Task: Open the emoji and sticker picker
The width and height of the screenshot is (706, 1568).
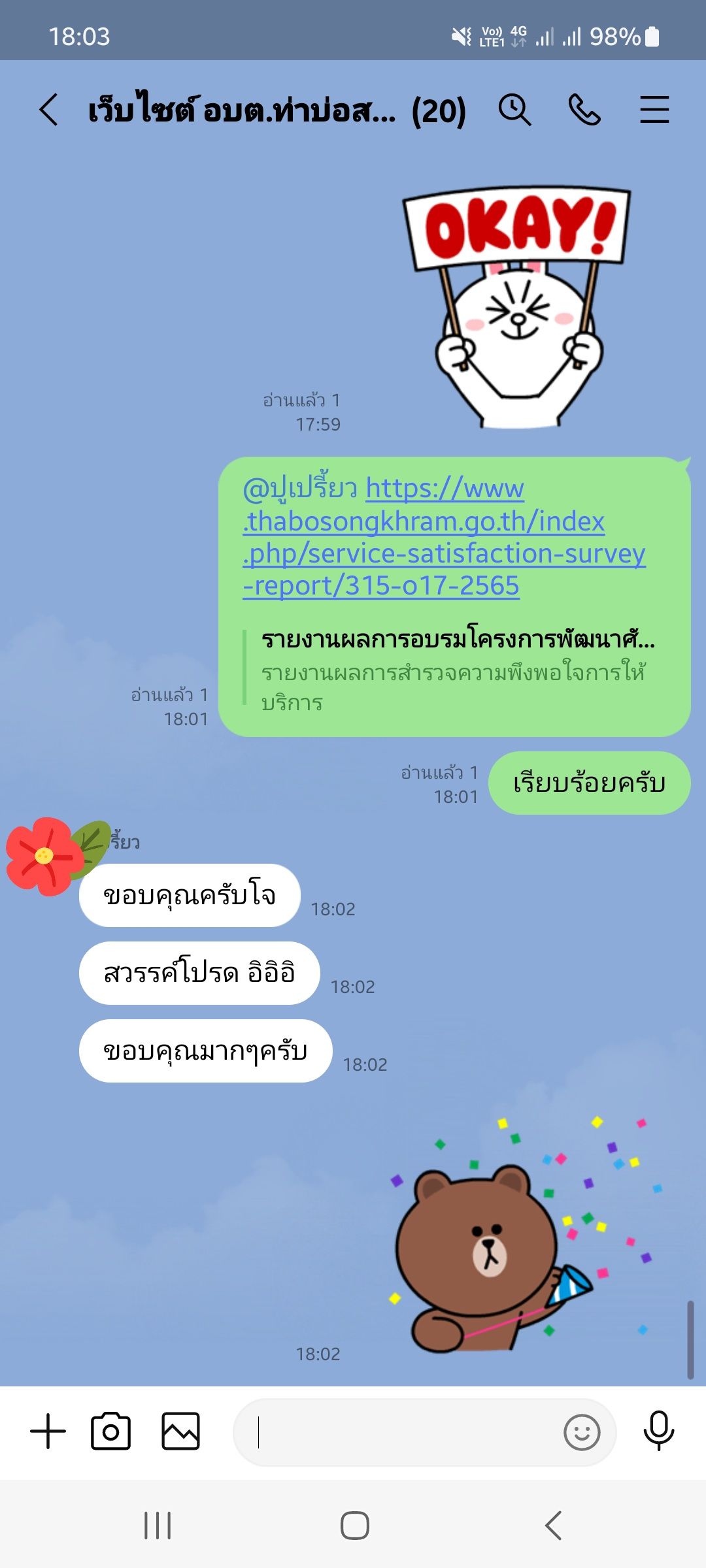Action: click(x=581, y=1432)
